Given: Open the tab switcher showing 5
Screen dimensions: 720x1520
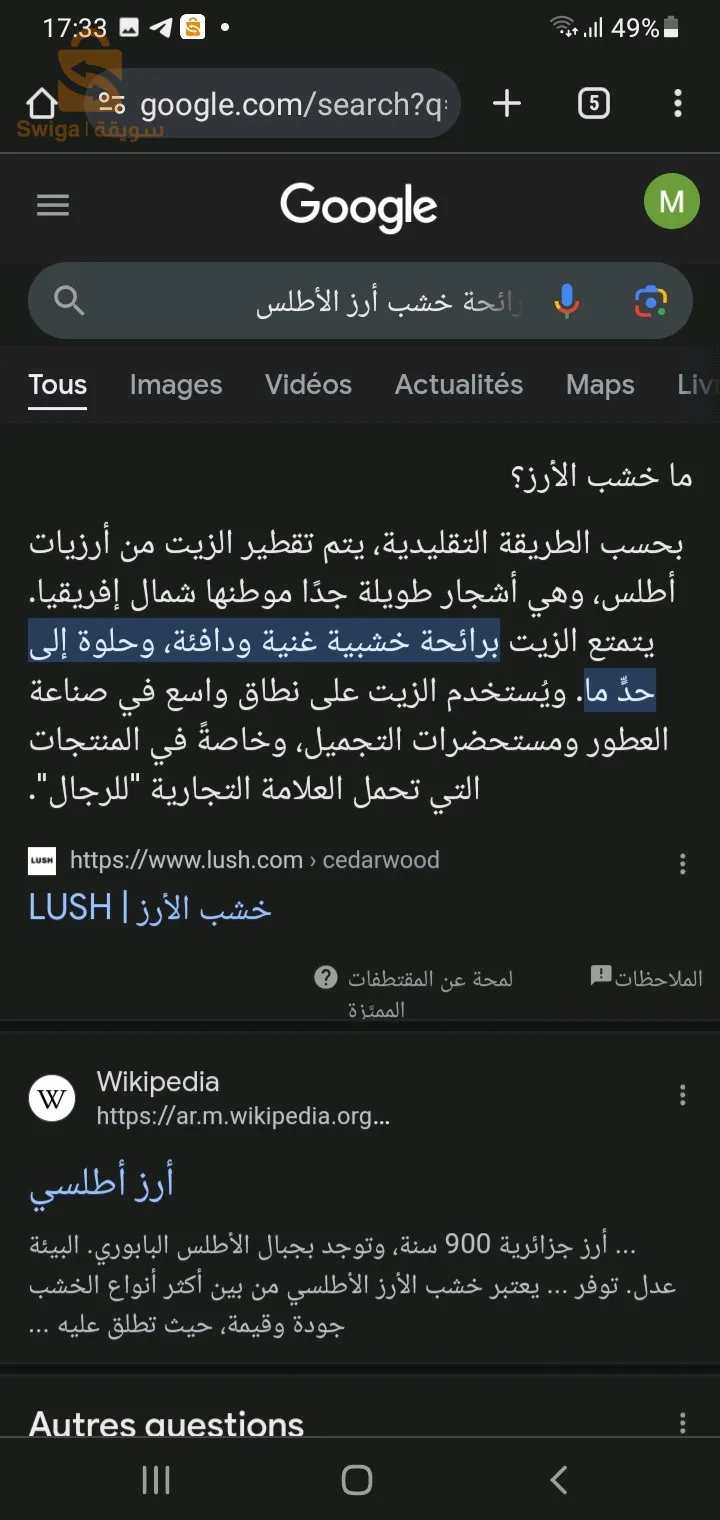Looking at the screenshot, I should pos(594,103).
